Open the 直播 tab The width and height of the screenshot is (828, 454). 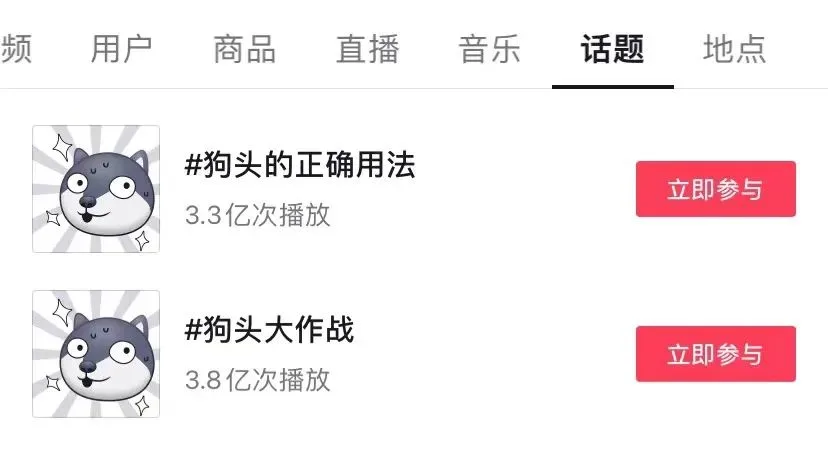pos(367,49)
